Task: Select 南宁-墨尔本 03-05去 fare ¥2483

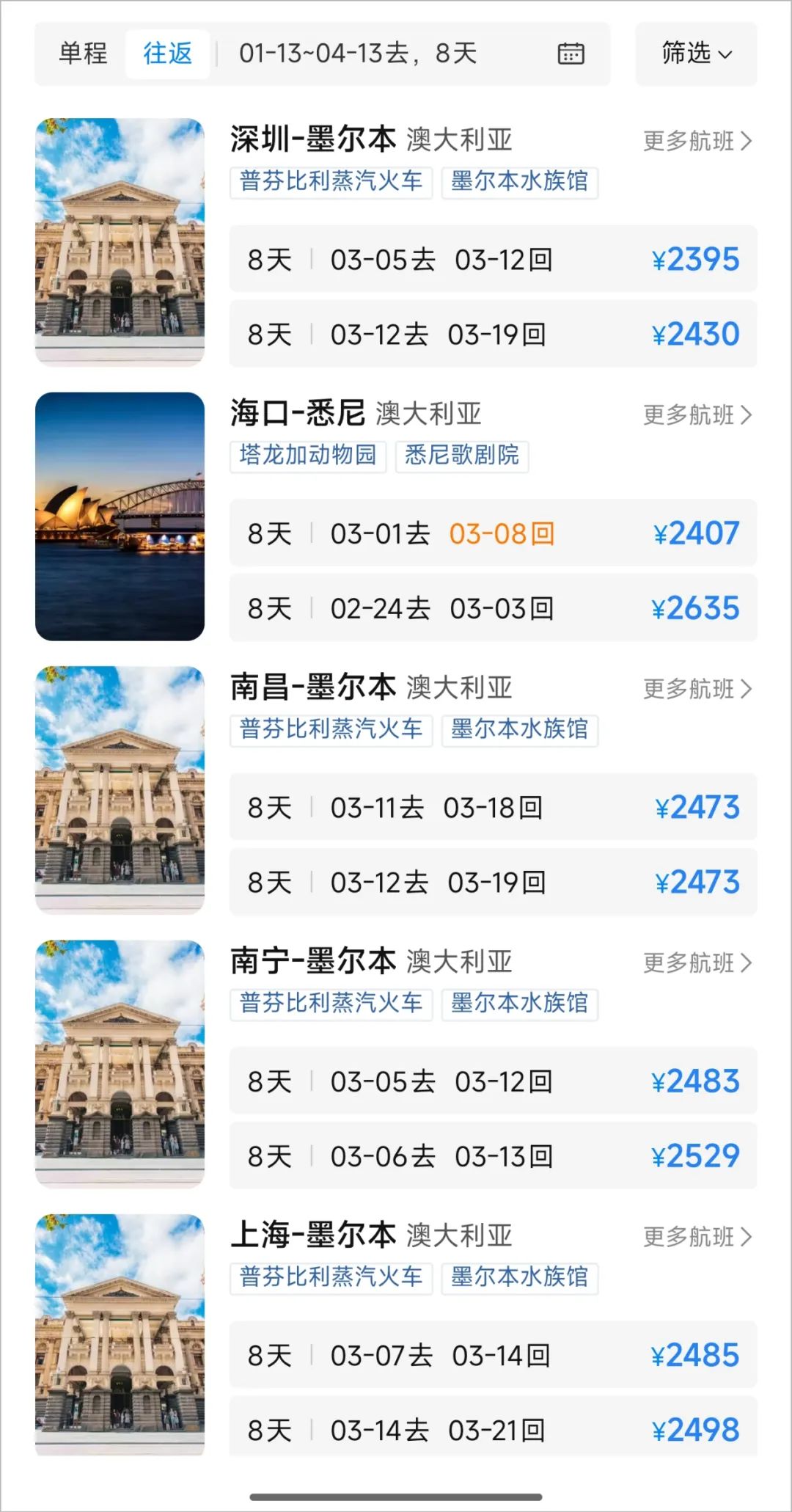Action: click(x=493, y=1081)
